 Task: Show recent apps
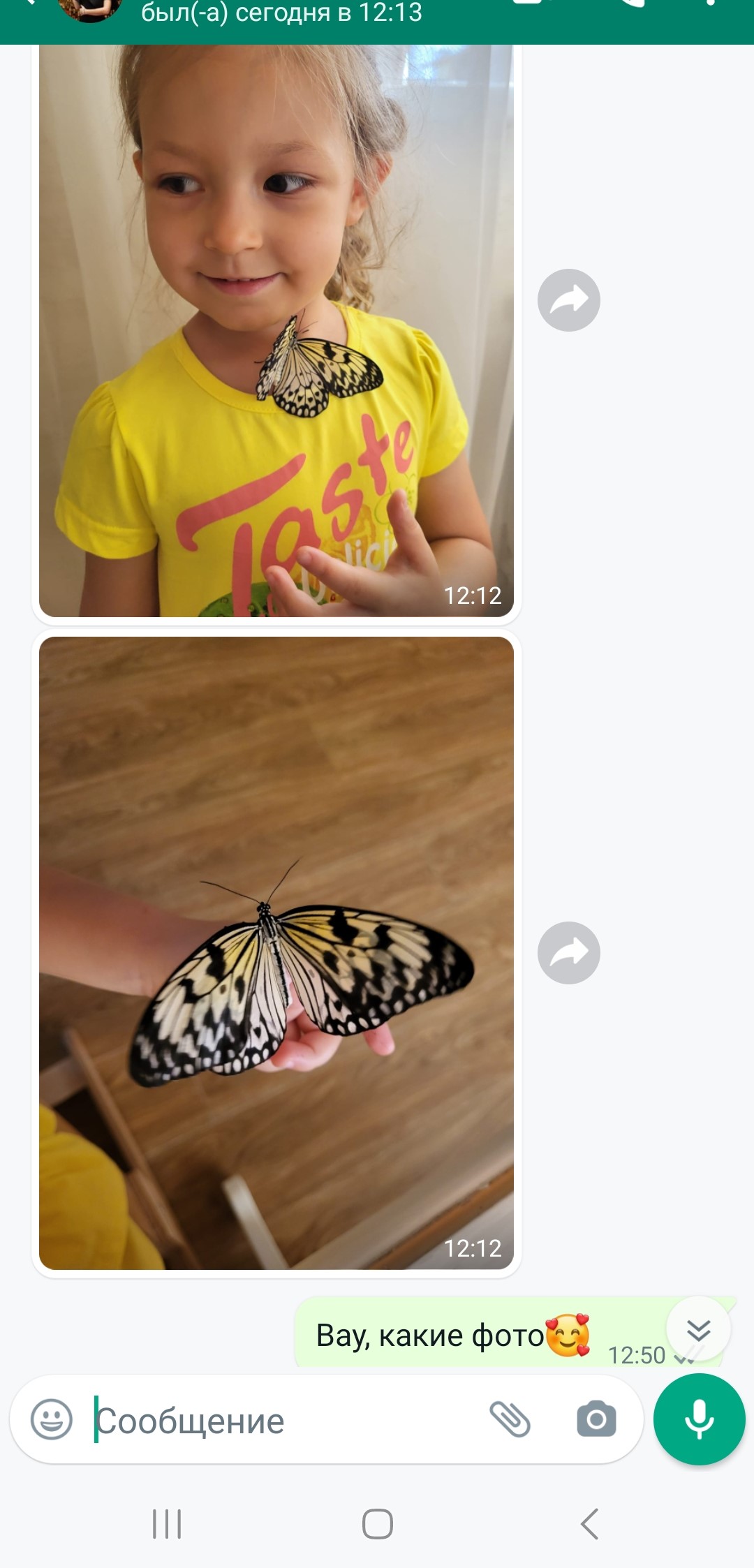(167, 1523)
